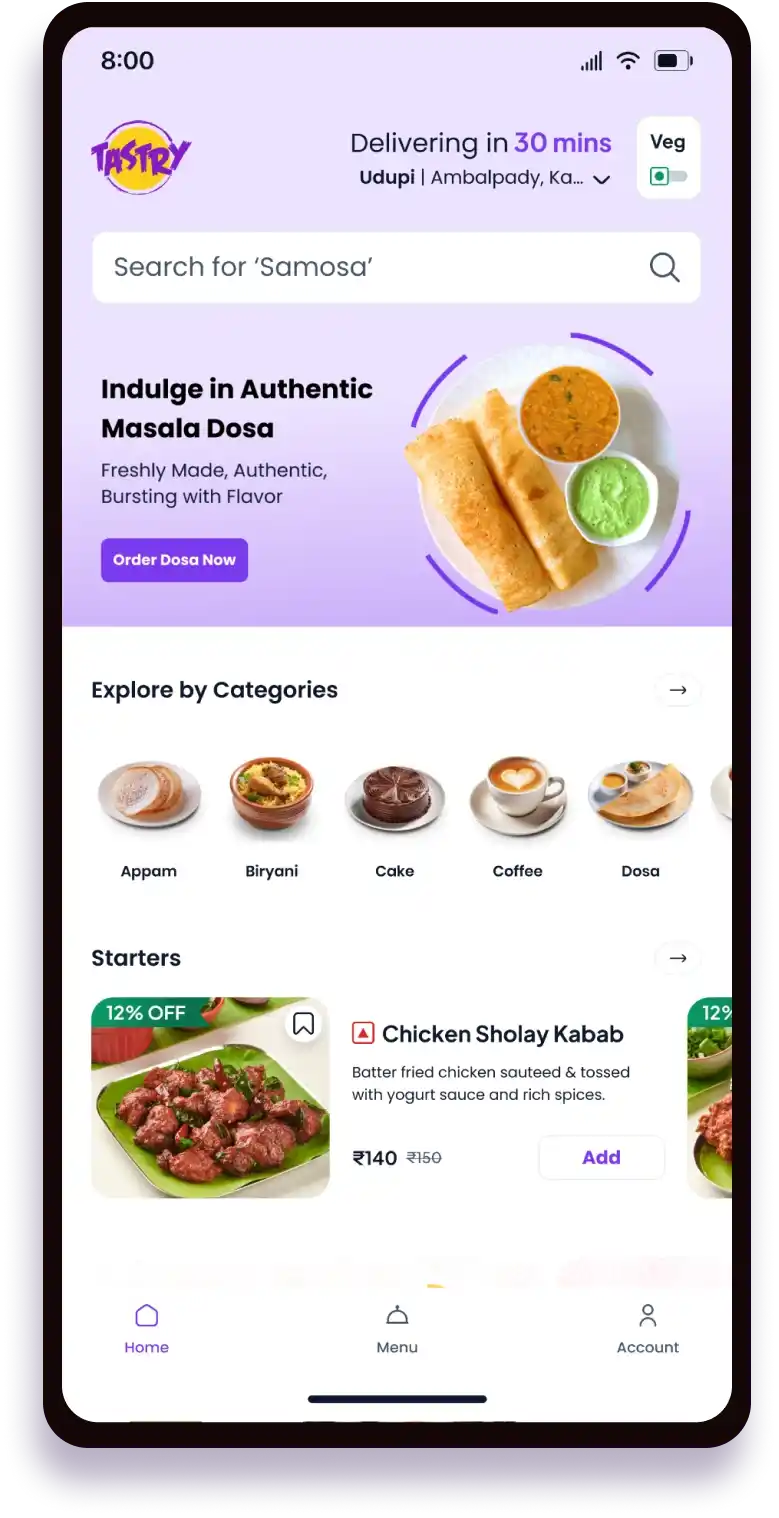779x1518 pixels.
Task: Tap the Search for 'Samosa' field
Action: click(380, 267)
